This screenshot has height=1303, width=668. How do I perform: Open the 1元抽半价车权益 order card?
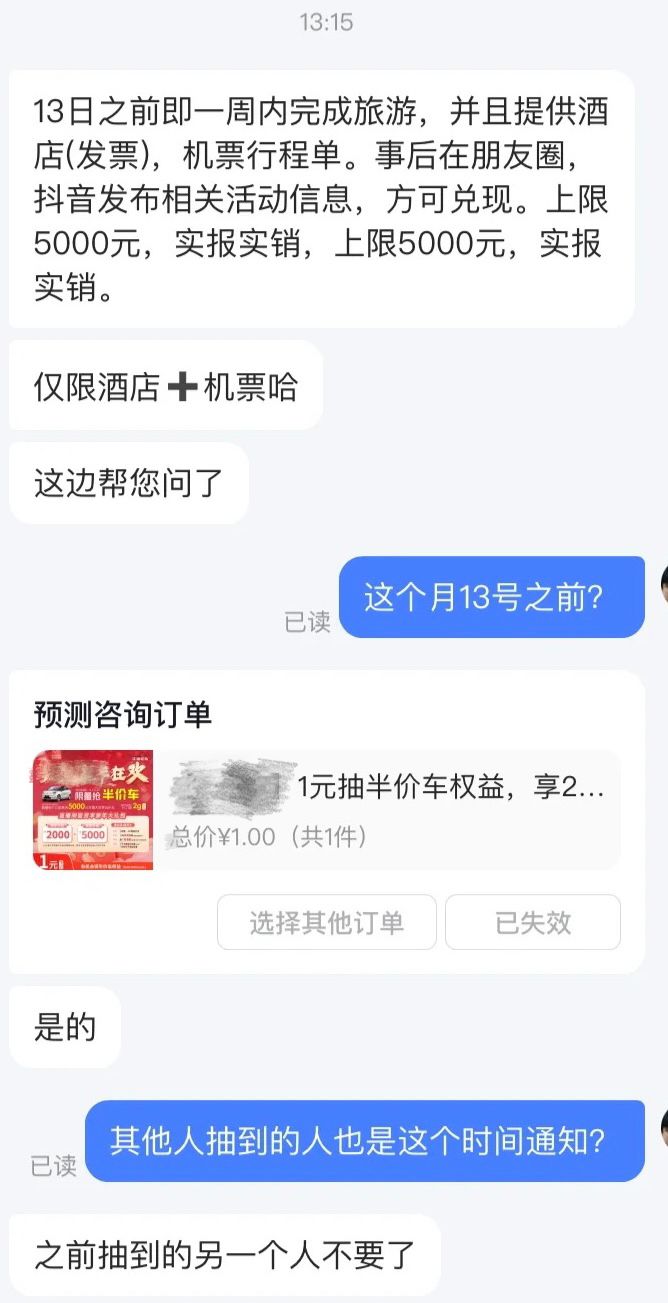pos(390,810)
